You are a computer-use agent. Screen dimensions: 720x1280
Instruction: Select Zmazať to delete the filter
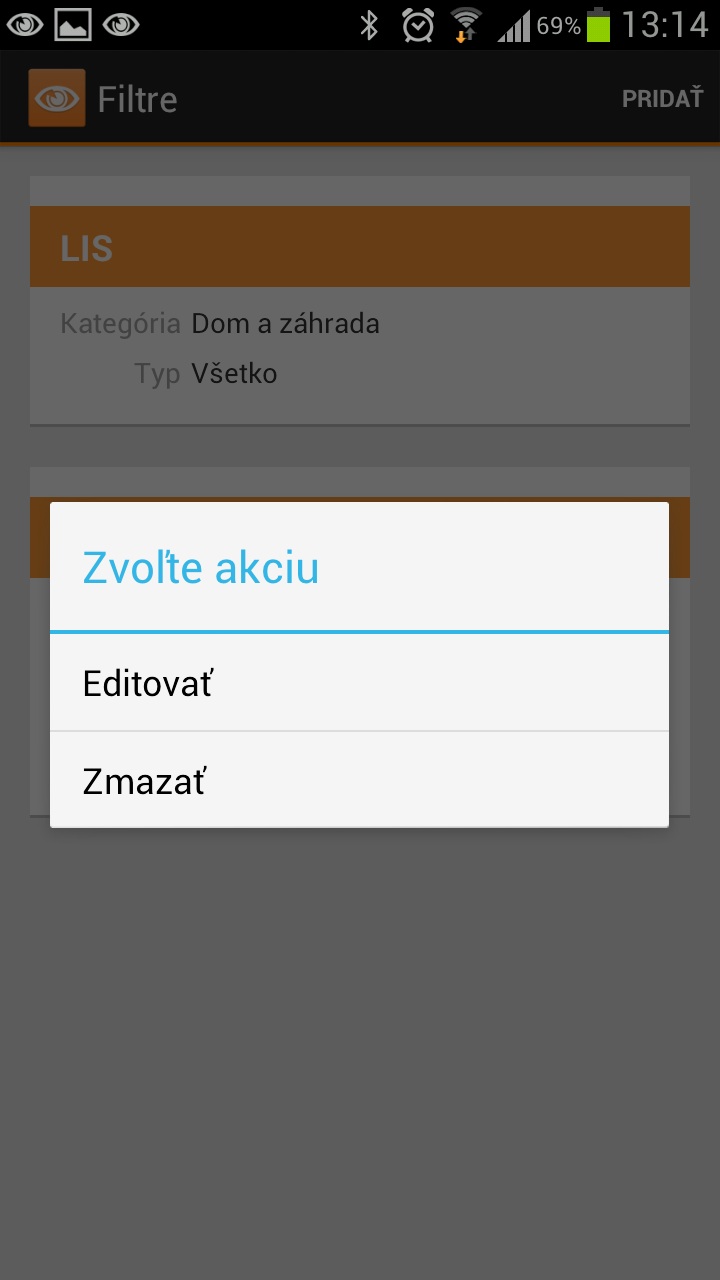click(x=359, y=780)
